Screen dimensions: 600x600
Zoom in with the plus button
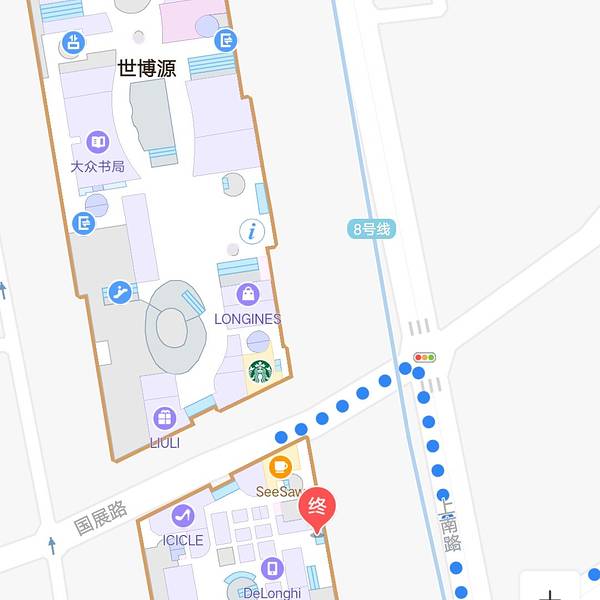(551, 592)
